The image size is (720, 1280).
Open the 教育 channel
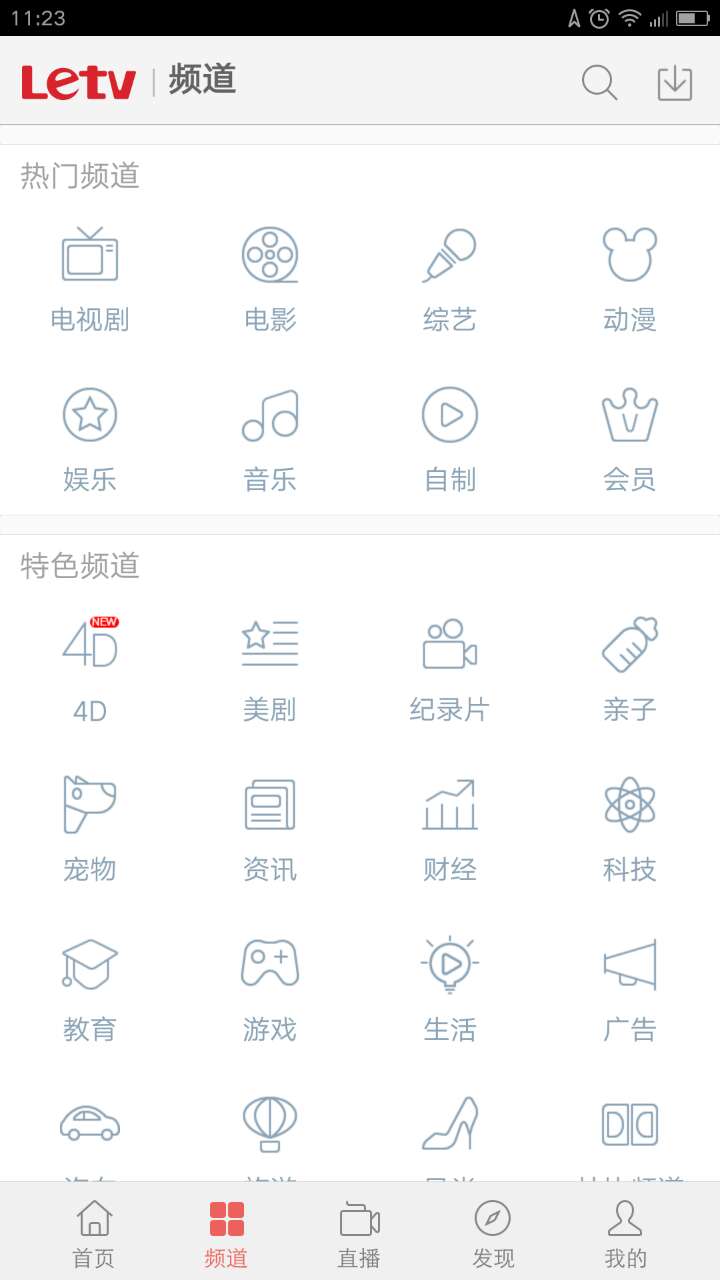click(x=90, y=990)
